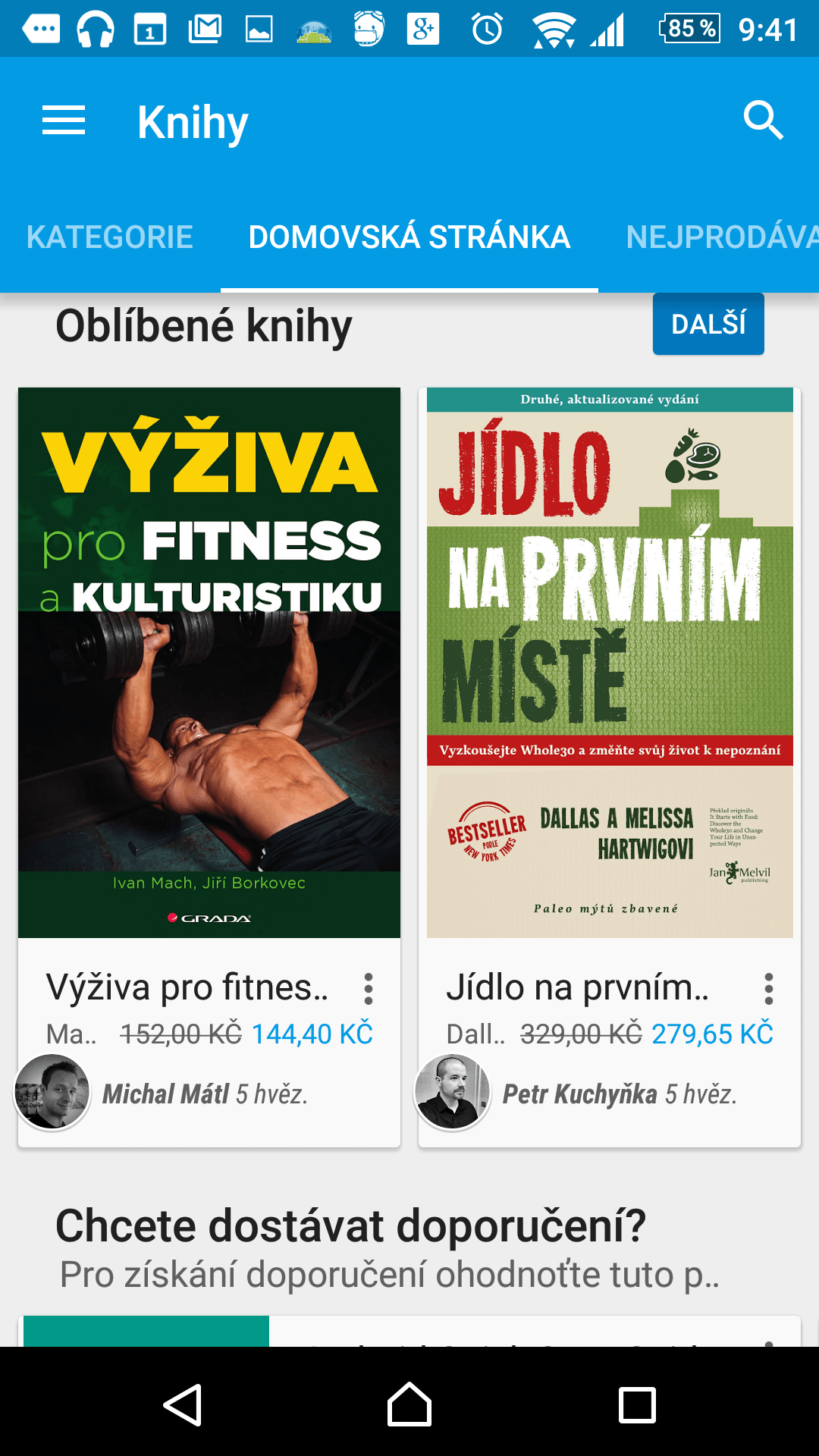Open overflow menu for Jídlo na prvním místě
The height and width of the screenshot is (1456, 819).
point(769,989)
